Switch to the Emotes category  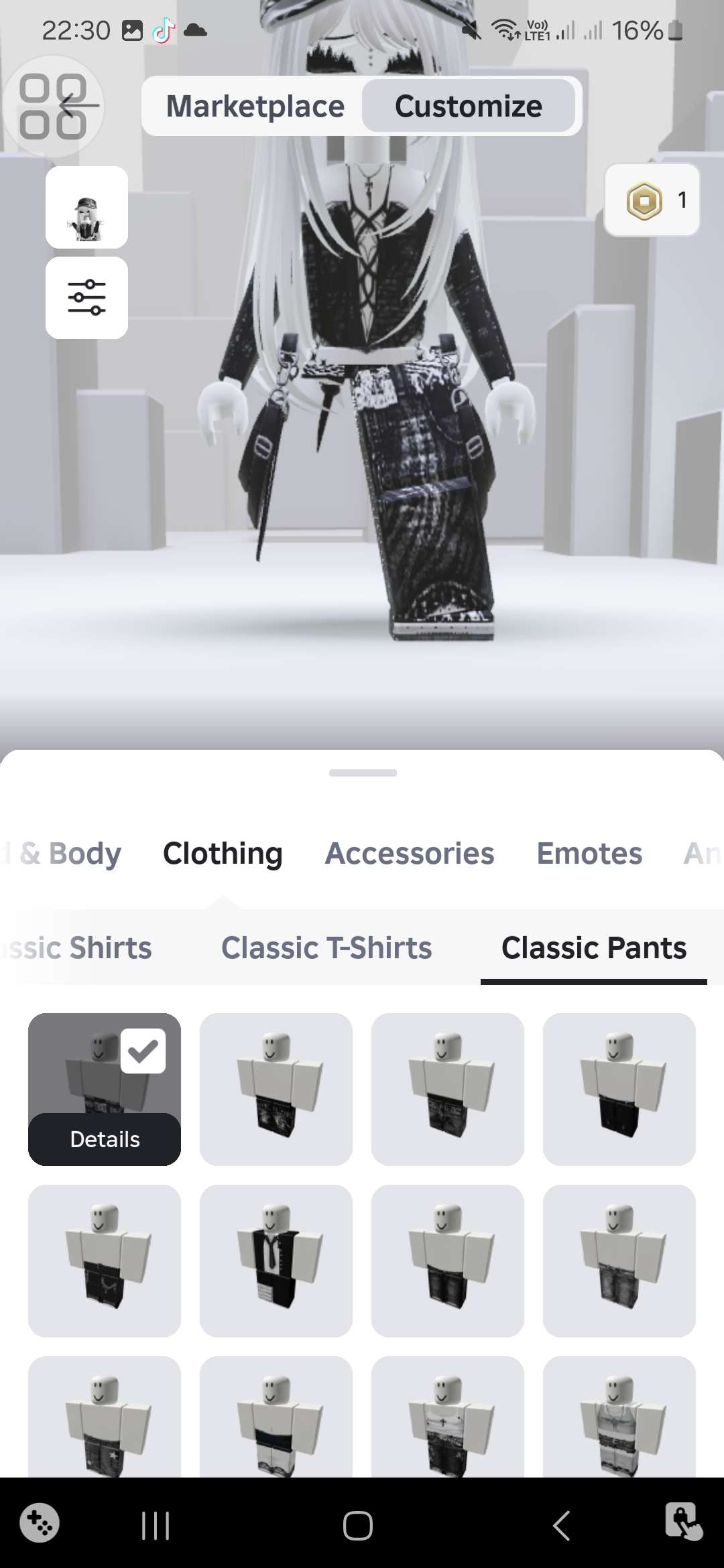click(589, 854)
